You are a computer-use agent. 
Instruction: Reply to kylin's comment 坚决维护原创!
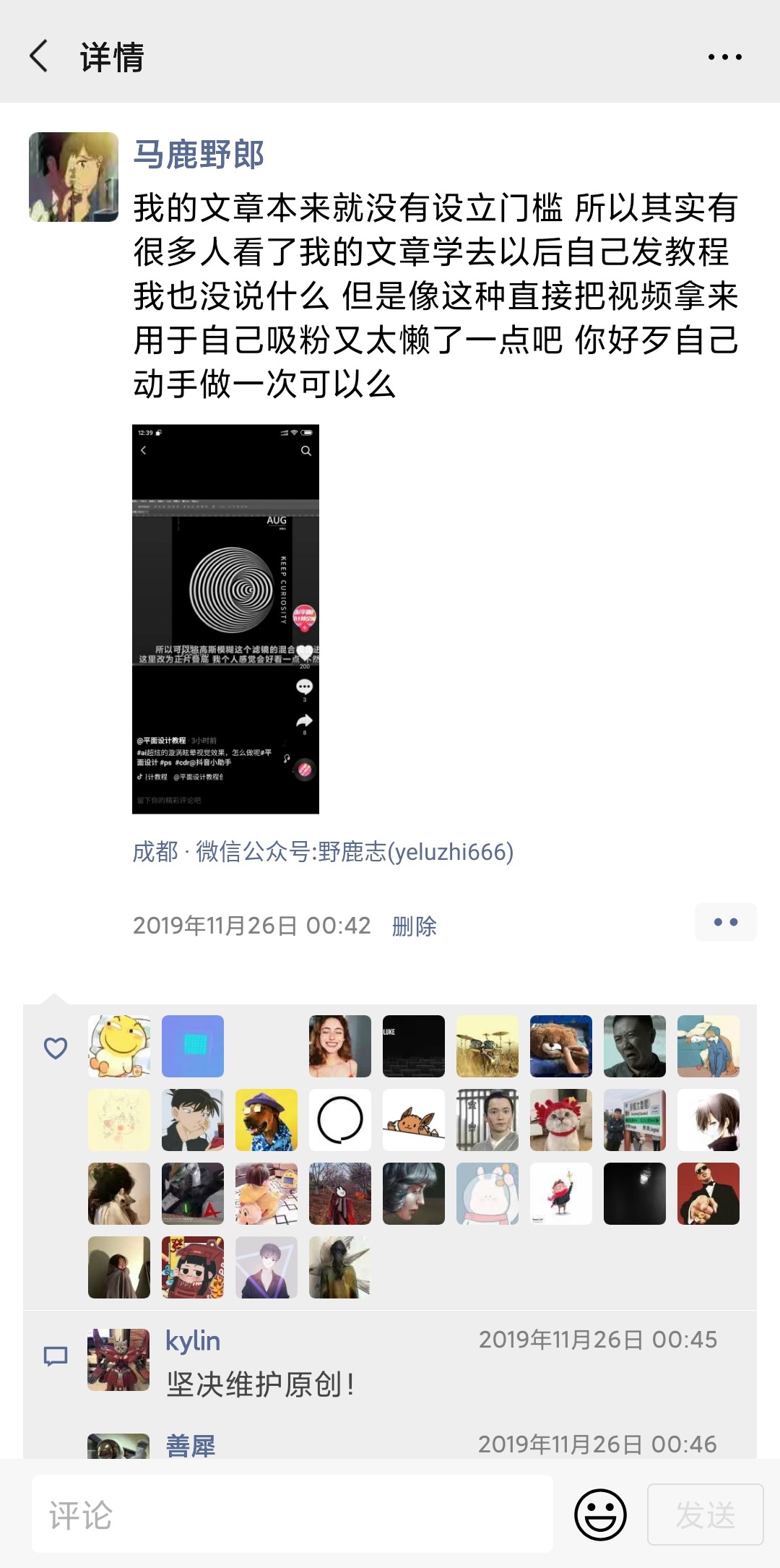tap(260, 1384)
